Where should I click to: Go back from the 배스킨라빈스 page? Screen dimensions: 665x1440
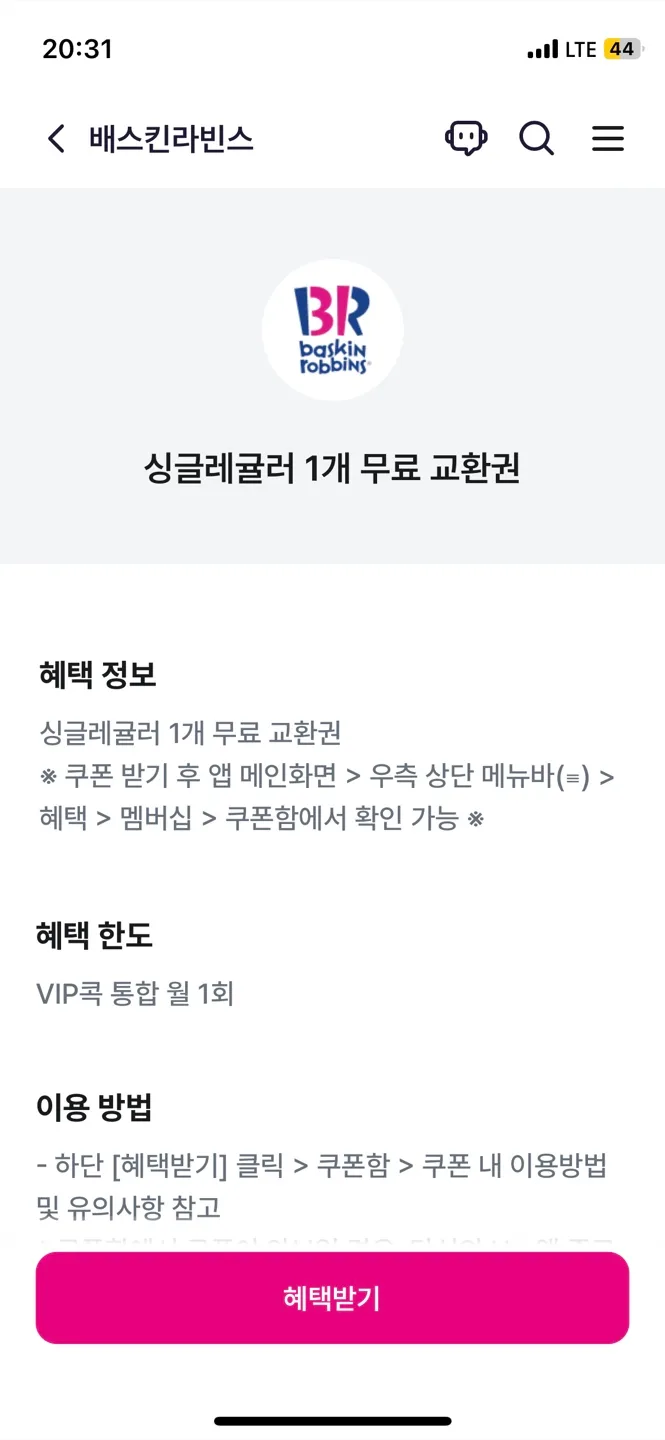pos(56,138)
